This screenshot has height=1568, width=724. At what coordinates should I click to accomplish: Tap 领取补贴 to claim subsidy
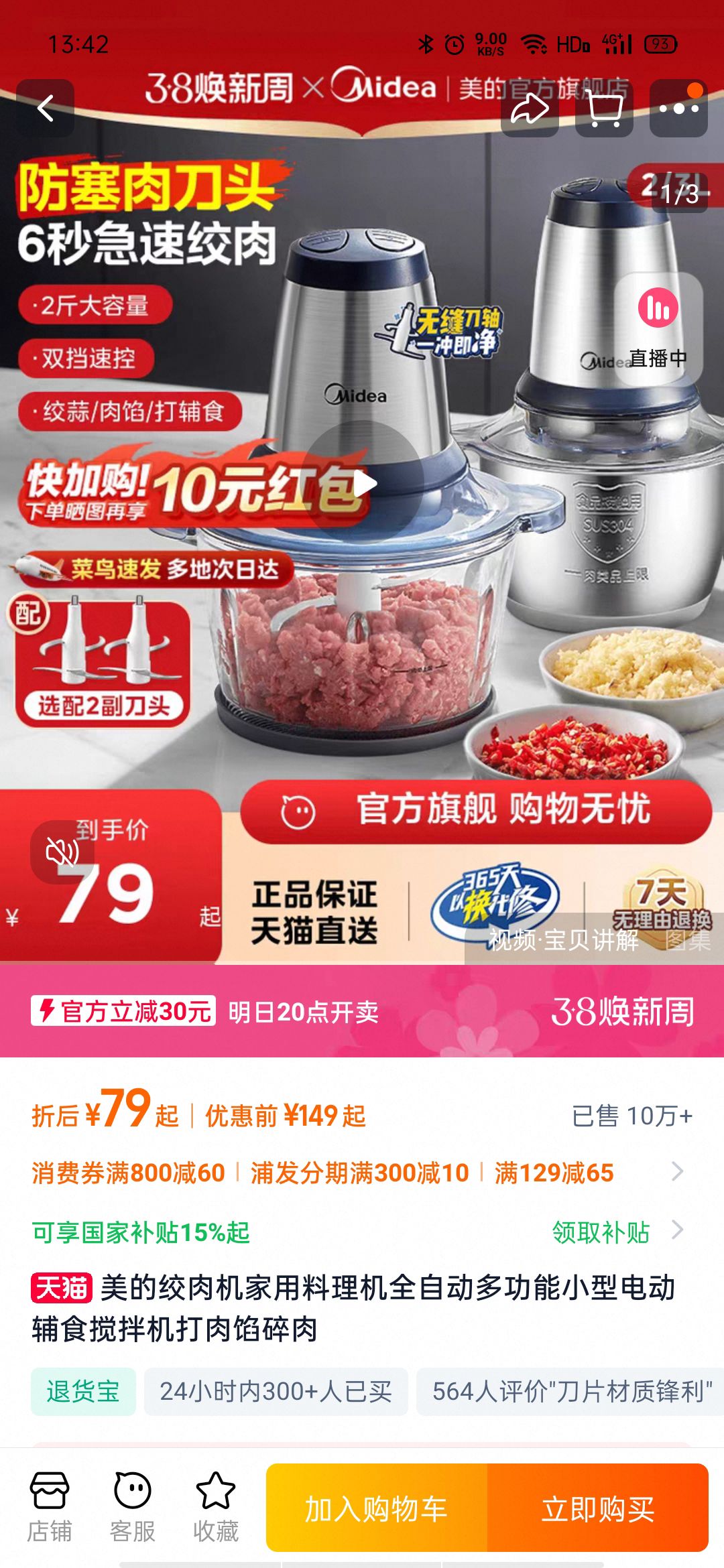point(601,1232)
